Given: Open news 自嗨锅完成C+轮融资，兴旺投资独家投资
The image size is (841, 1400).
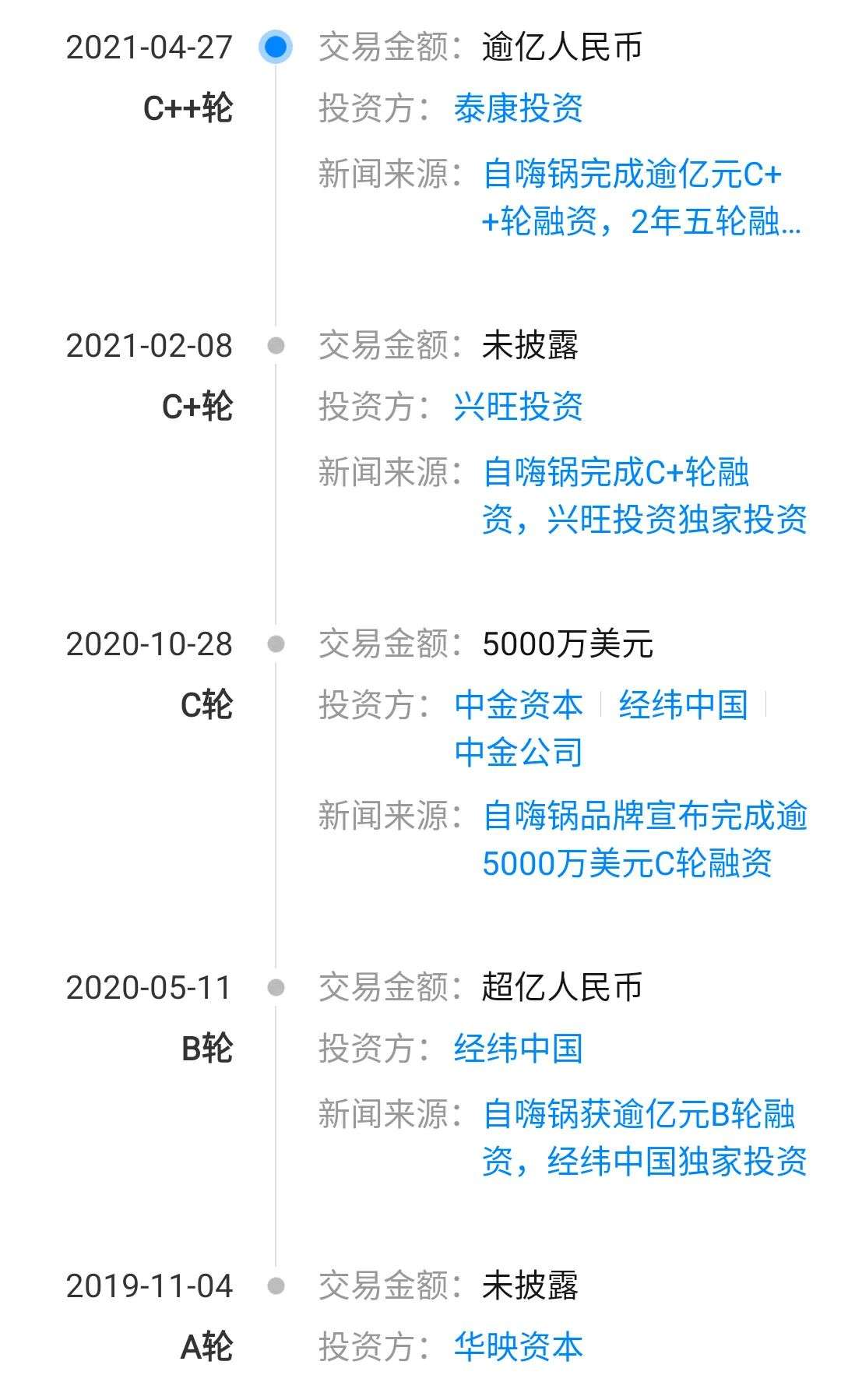Looking at the screenshot, I should pos(645,496).
